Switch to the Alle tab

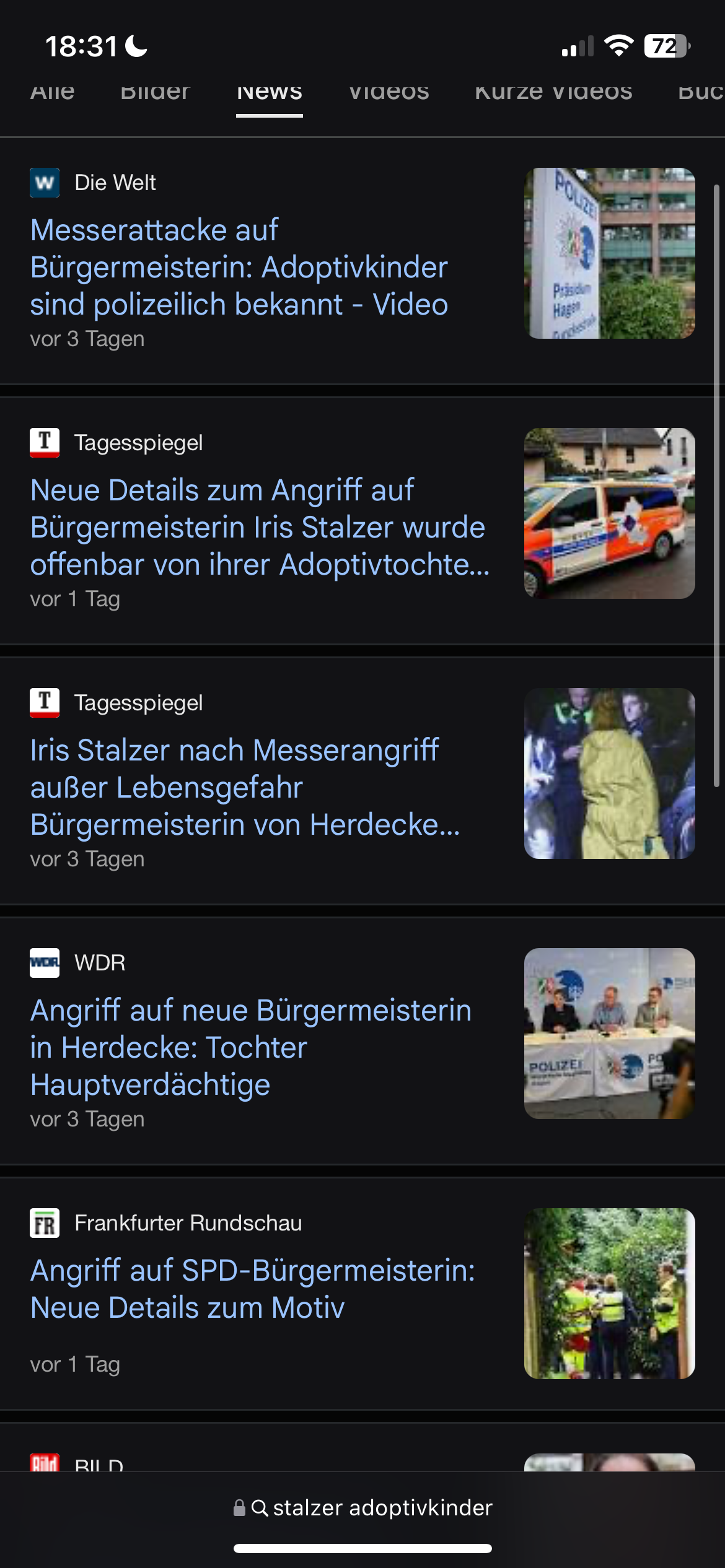[53, 93]
